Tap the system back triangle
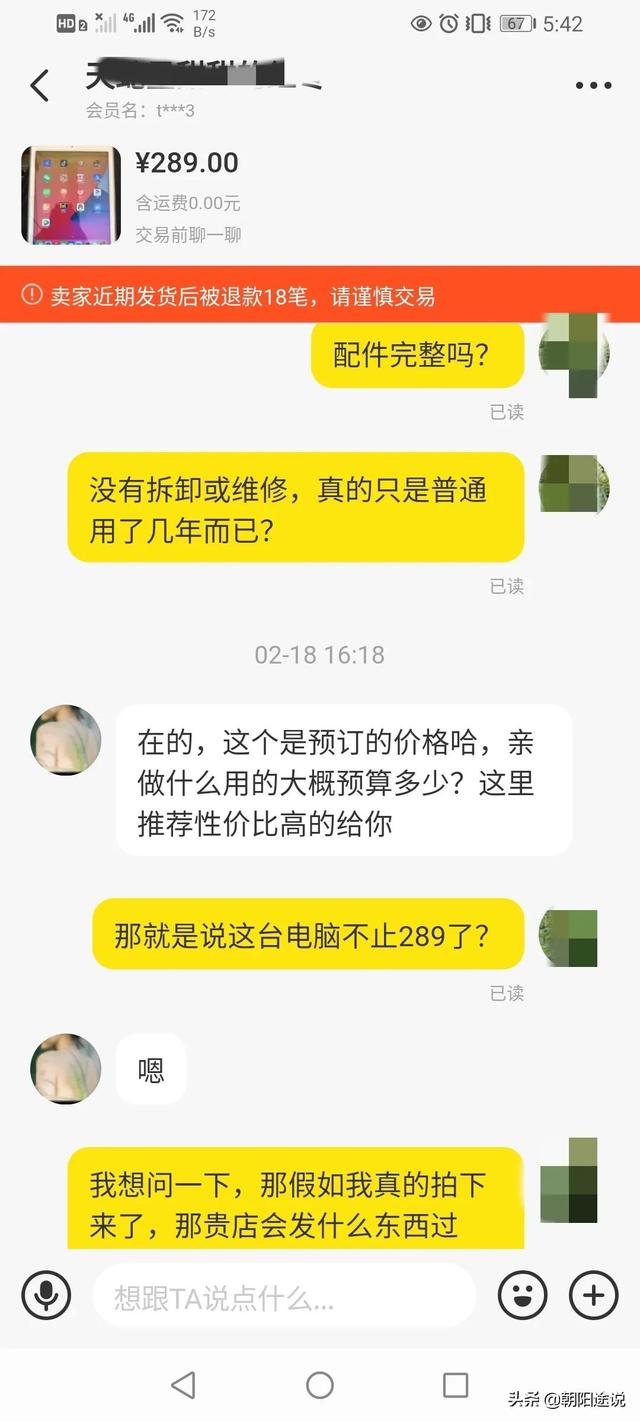 [x=183, y=1385]
